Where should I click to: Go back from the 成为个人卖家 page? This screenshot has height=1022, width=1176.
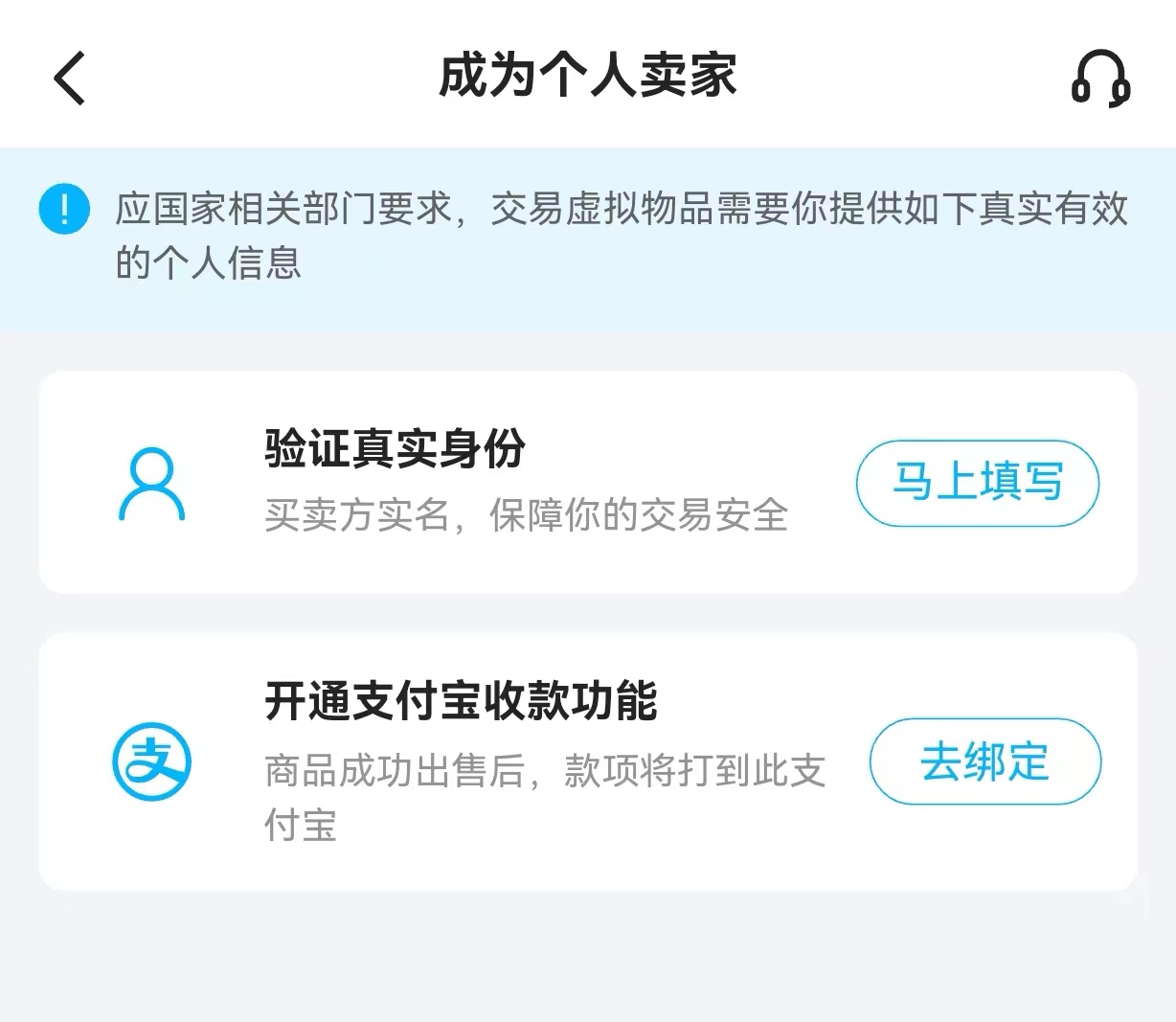[70, 78]
